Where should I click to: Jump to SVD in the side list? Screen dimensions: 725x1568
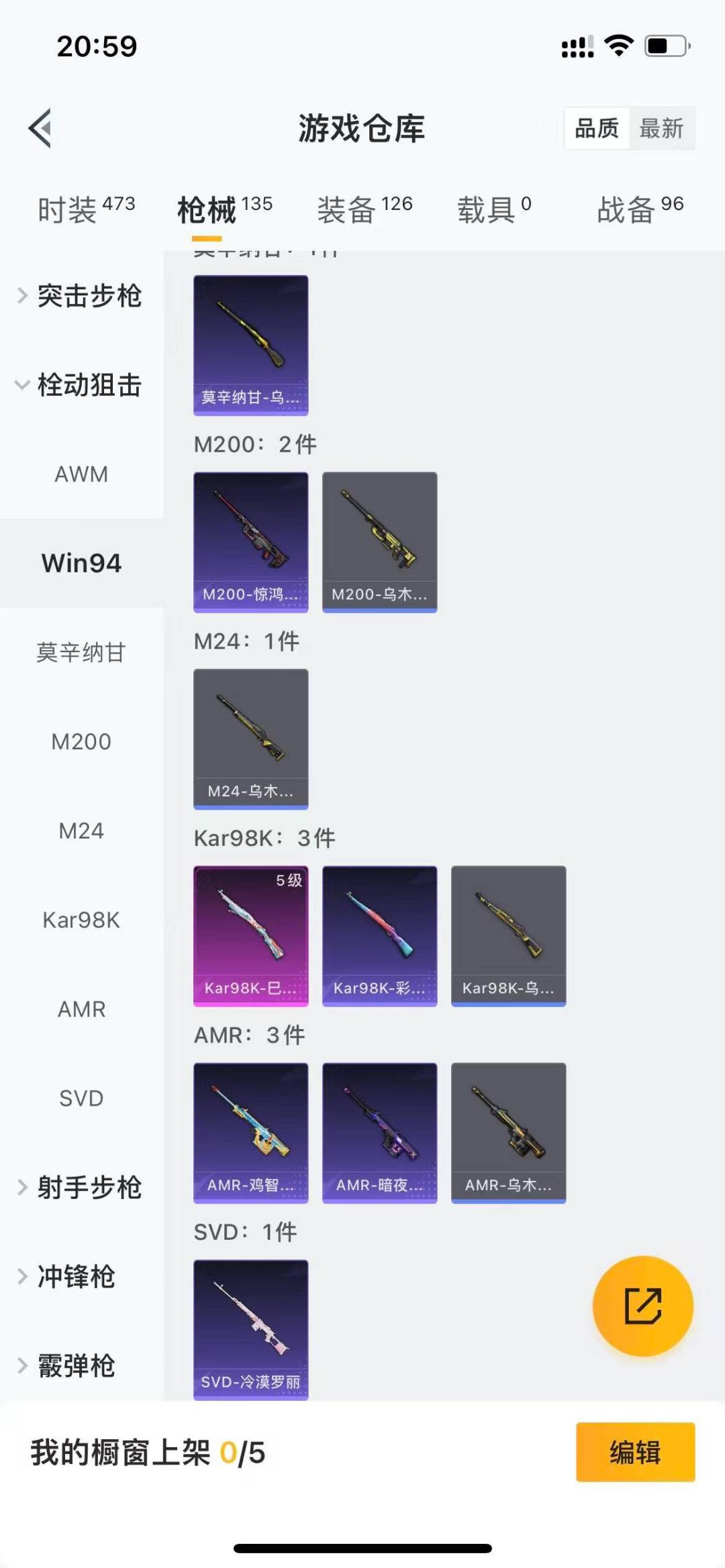(81, 1098)
